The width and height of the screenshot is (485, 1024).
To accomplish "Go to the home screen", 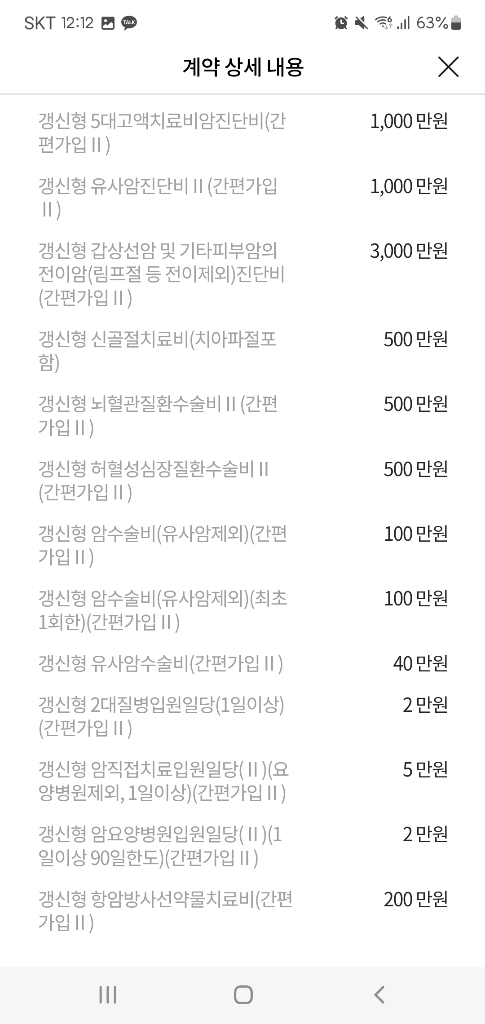I will 243,995.
